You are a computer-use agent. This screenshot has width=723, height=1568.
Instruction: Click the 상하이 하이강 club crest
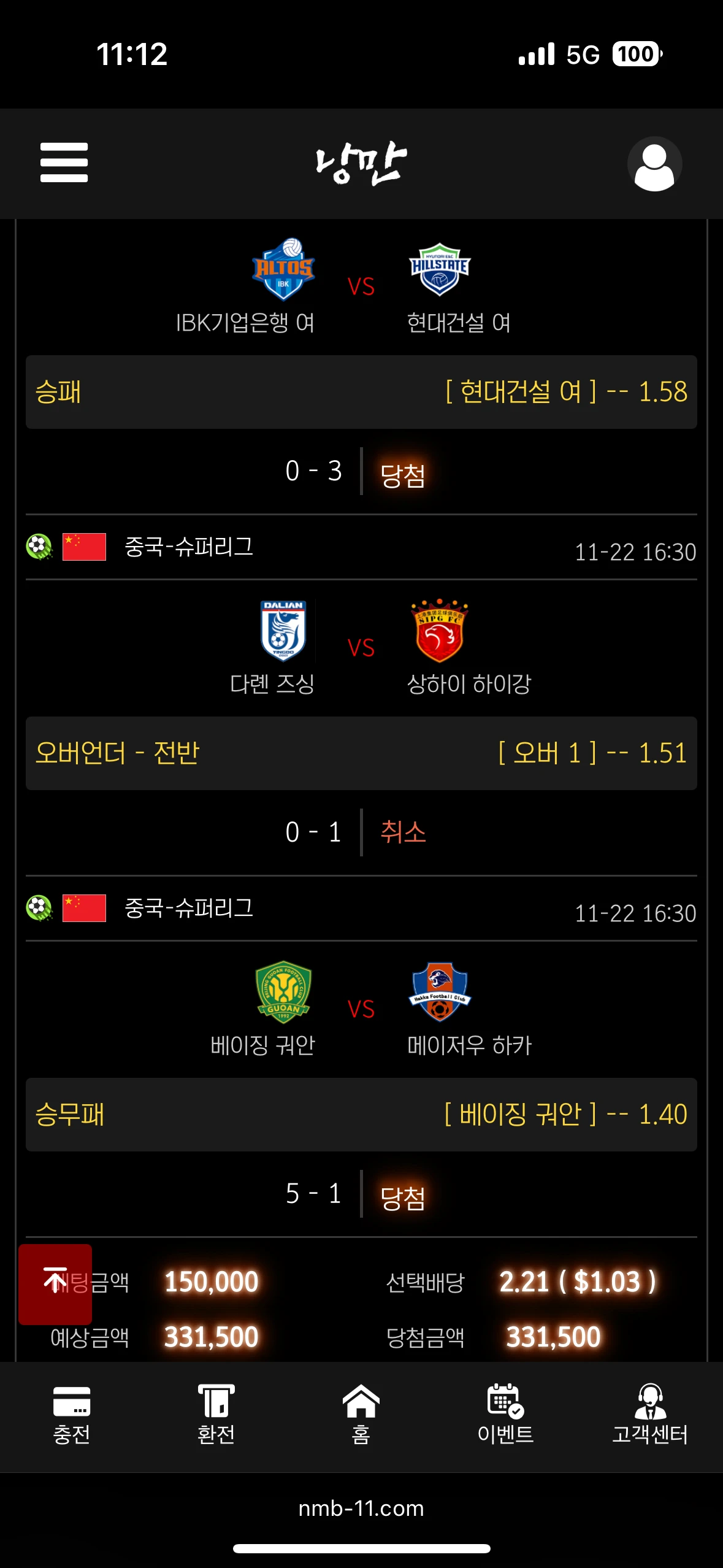(x=440, y=631)
